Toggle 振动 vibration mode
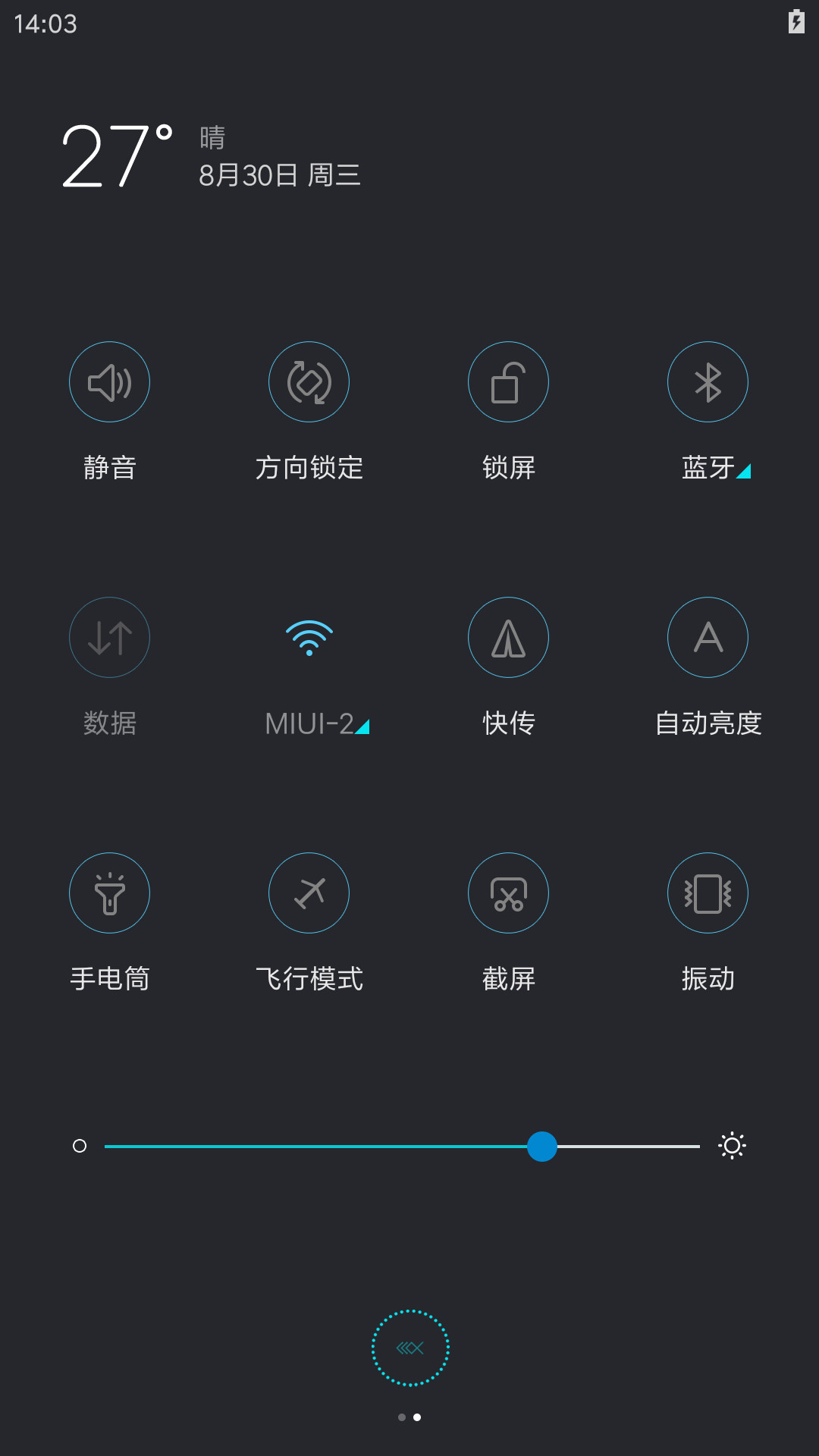The height and width of the screenshot is (1456, 819). (x=708, y=893)
